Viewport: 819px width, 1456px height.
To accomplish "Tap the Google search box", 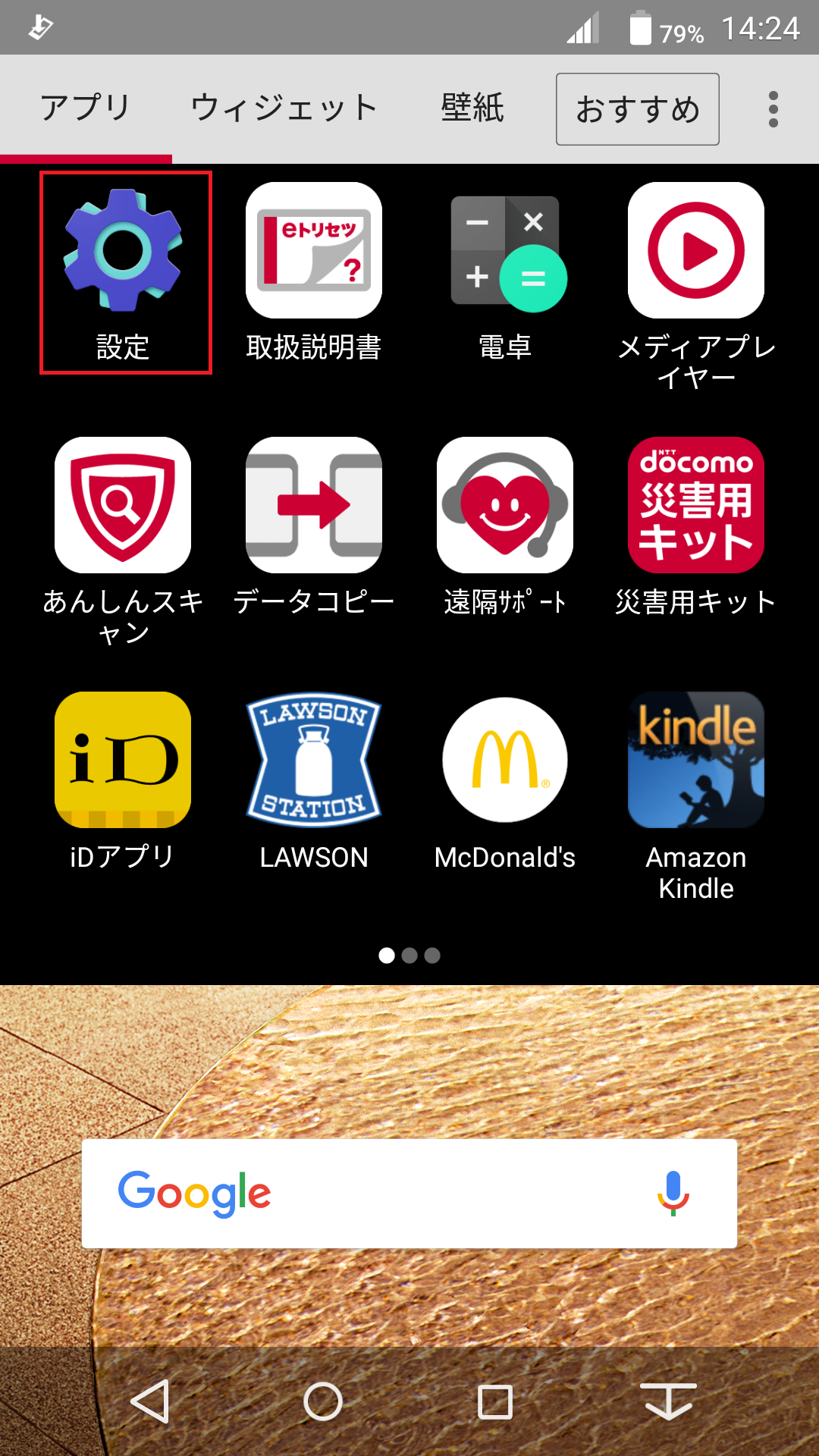I will pos(379,1194).
